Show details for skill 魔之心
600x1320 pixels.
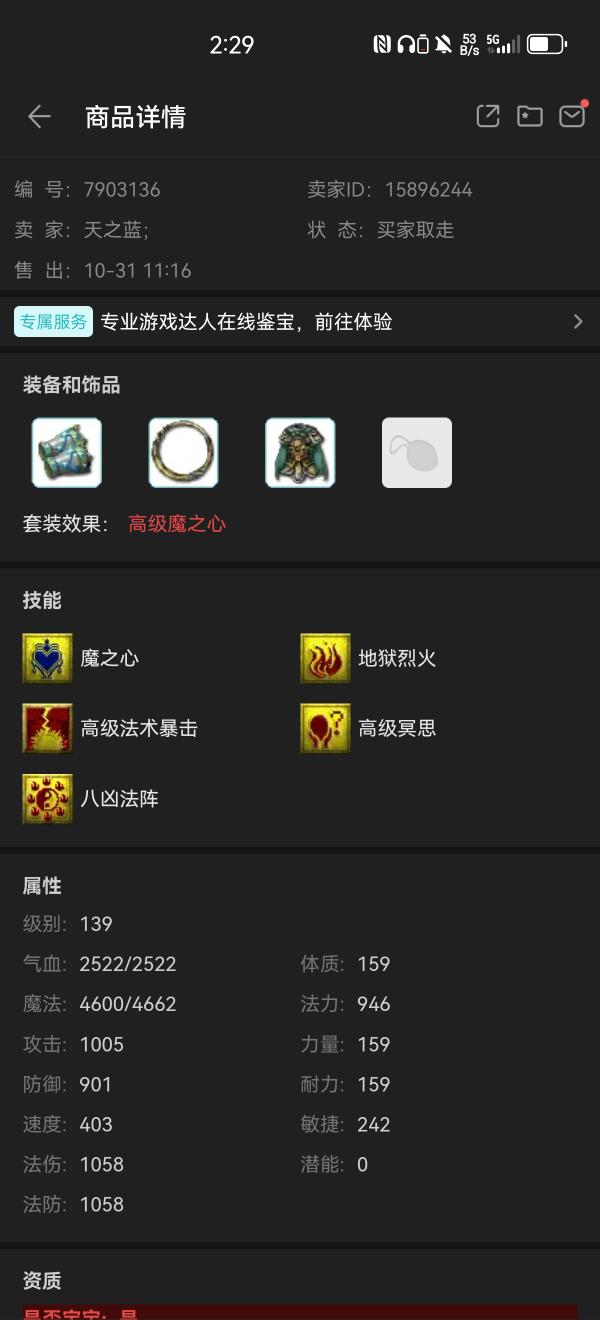pyautogui.click(x=48, y=658)
